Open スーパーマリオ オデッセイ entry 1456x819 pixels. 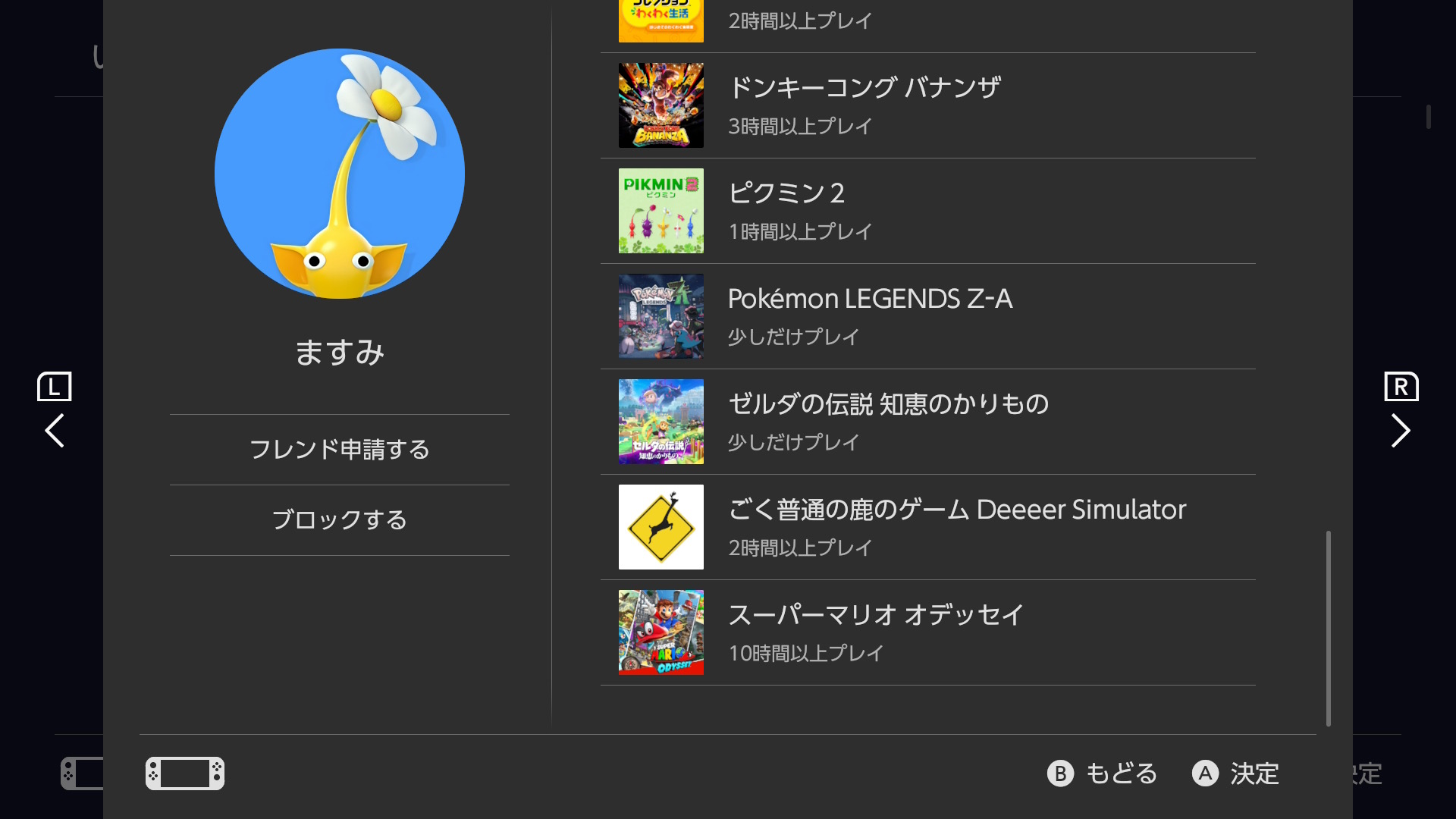coord(928,632)
